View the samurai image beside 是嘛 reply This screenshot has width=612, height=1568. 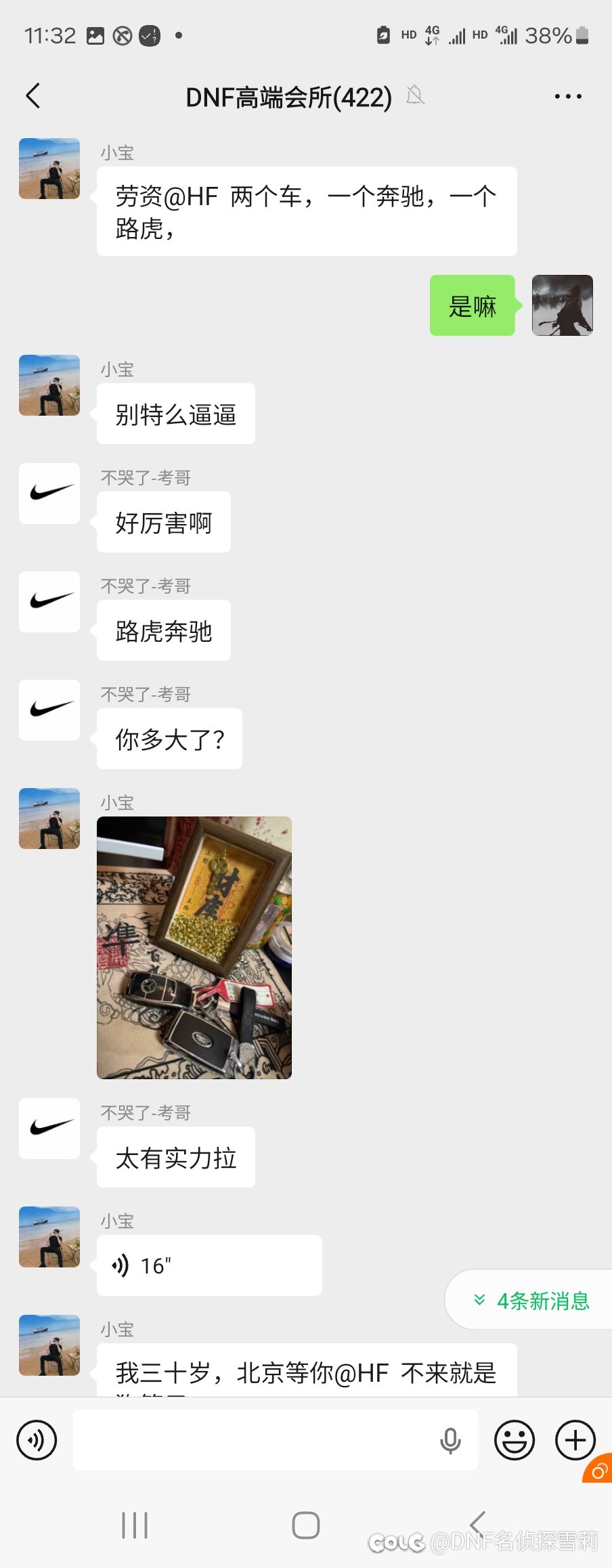(562, 305)
